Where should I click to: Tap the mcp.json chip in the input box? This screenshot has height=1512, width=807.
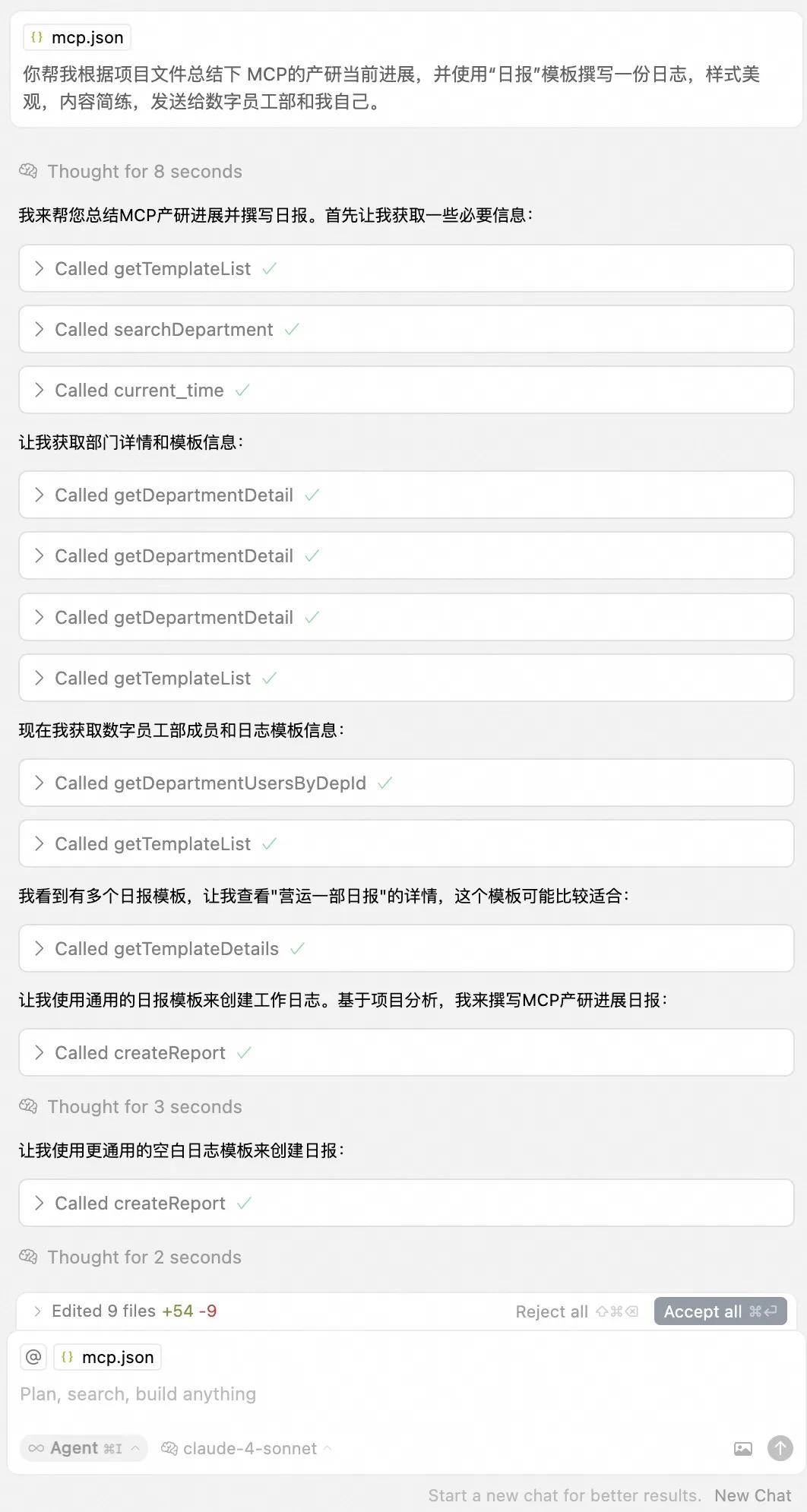(108, 1357)
